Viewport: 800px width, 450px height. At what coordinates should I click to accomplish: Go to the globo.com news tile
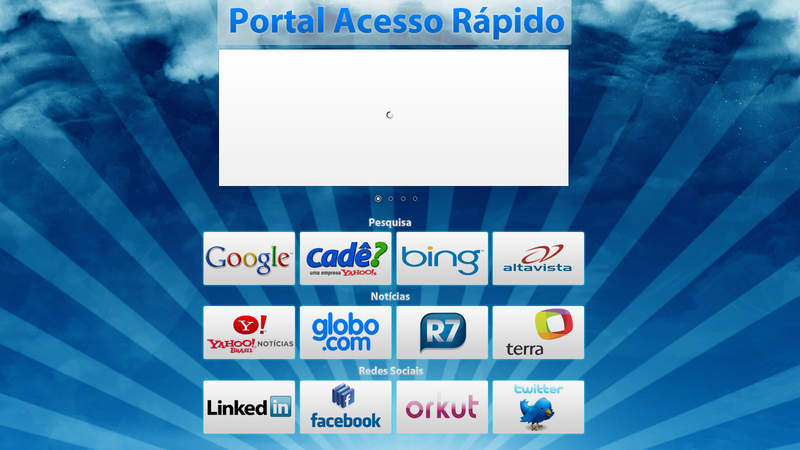point(345,333)
